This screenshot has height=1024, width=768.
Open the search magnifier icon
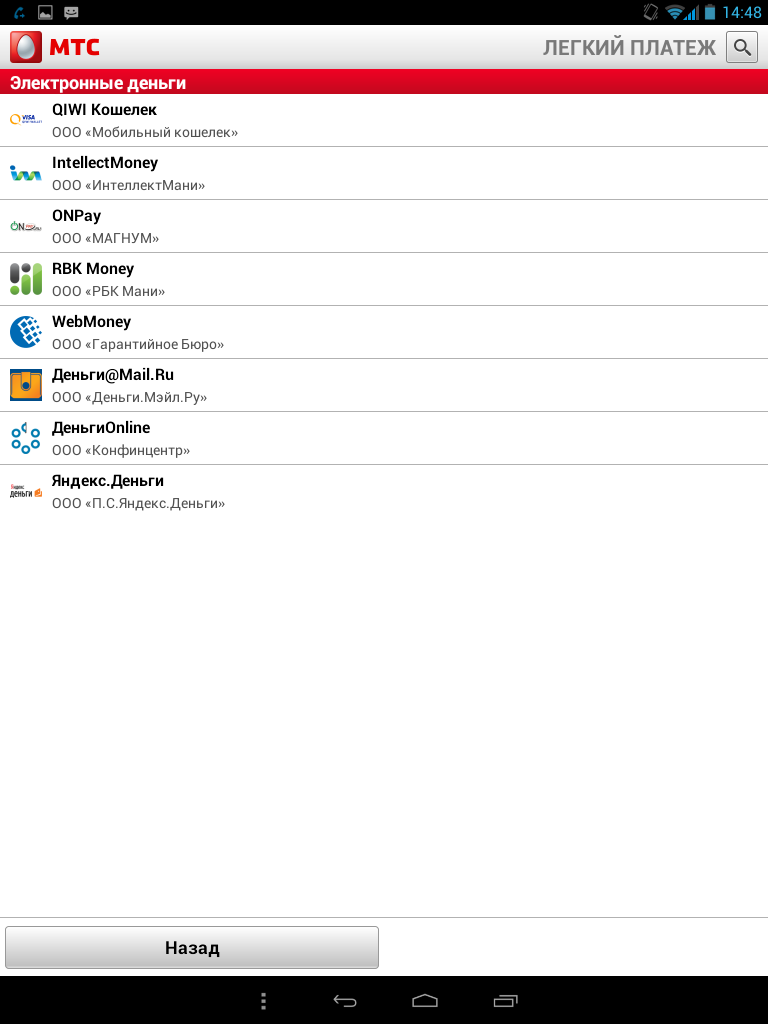pos(741,47)
